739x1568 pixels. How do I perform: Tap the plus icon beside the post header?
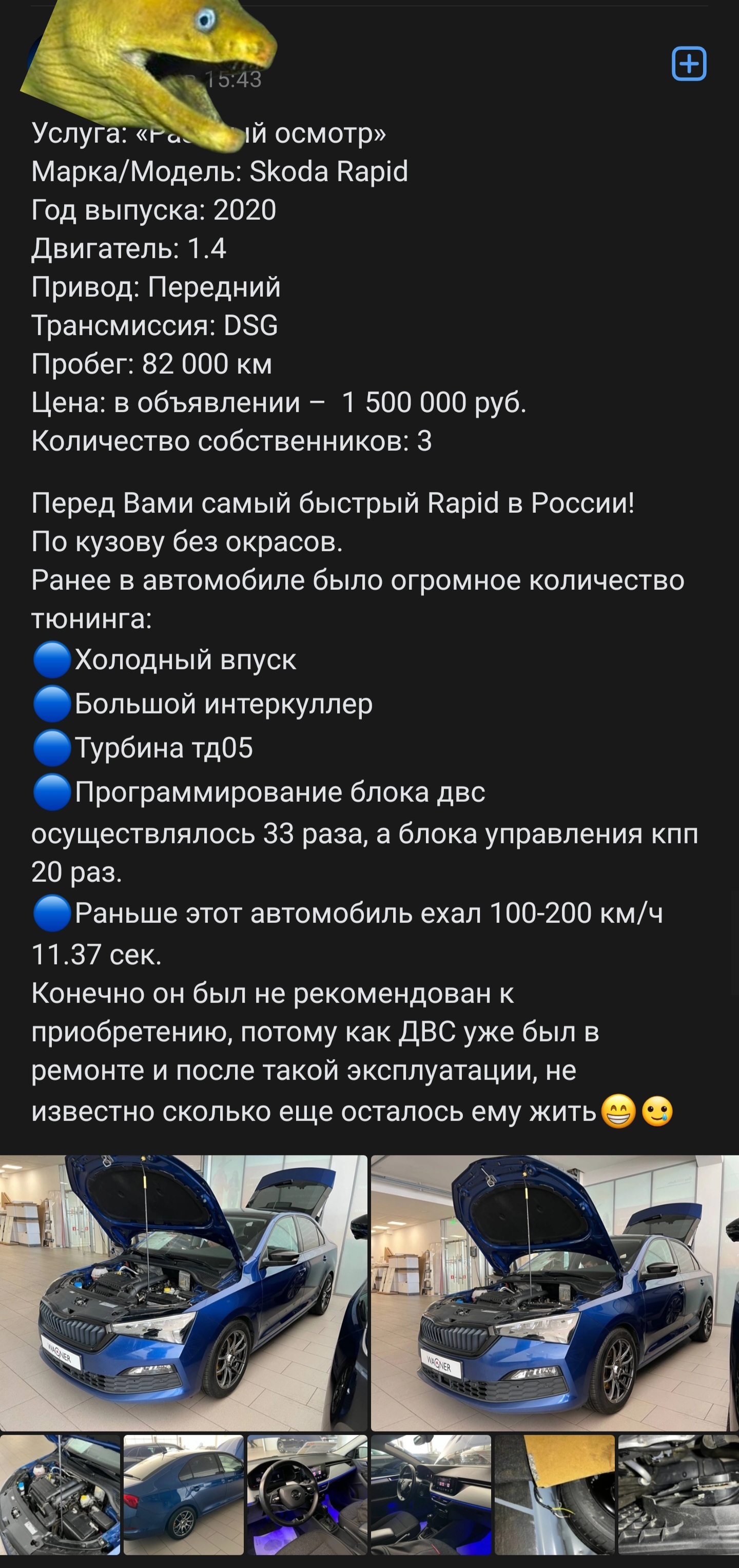click(x=689, y=63)
